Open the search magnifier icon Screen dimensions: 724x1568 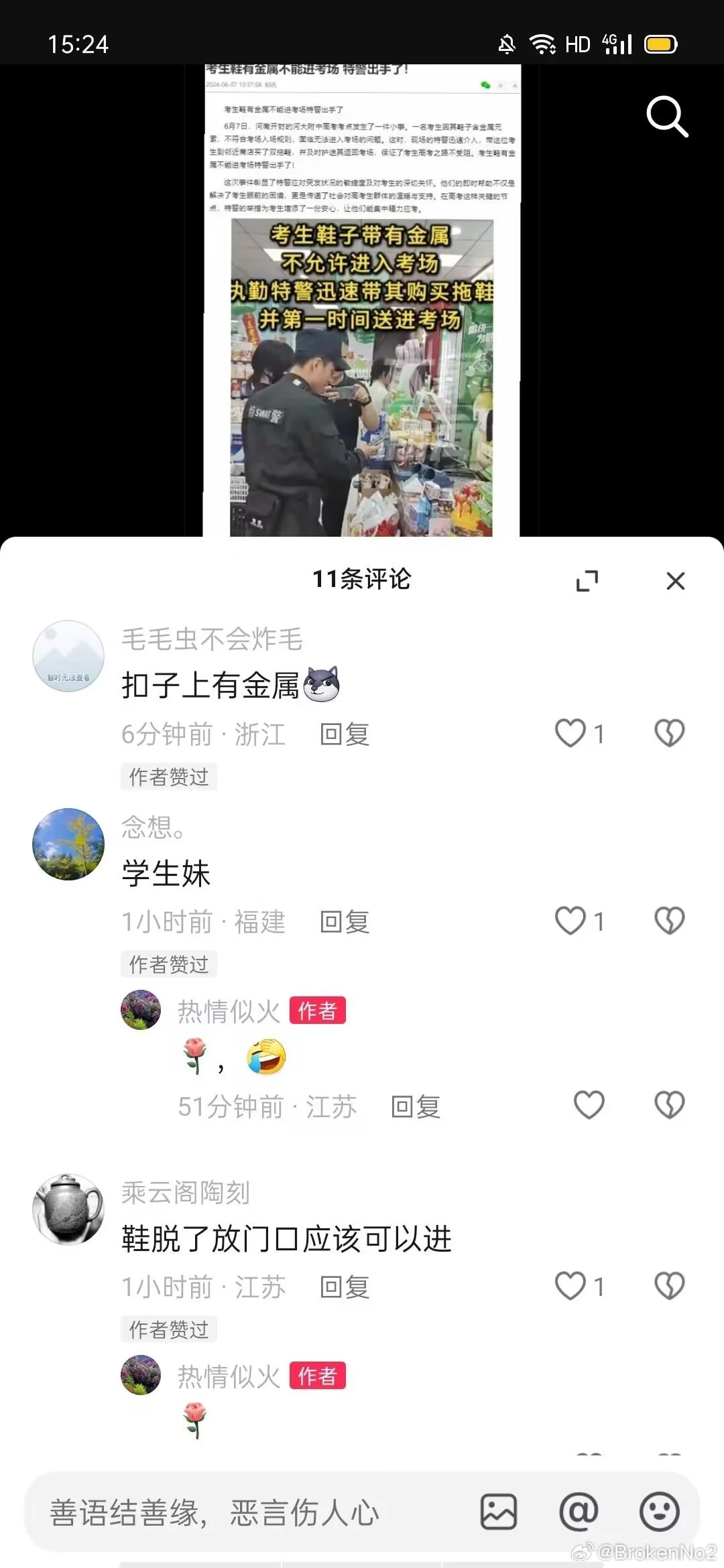click(666, 117)
